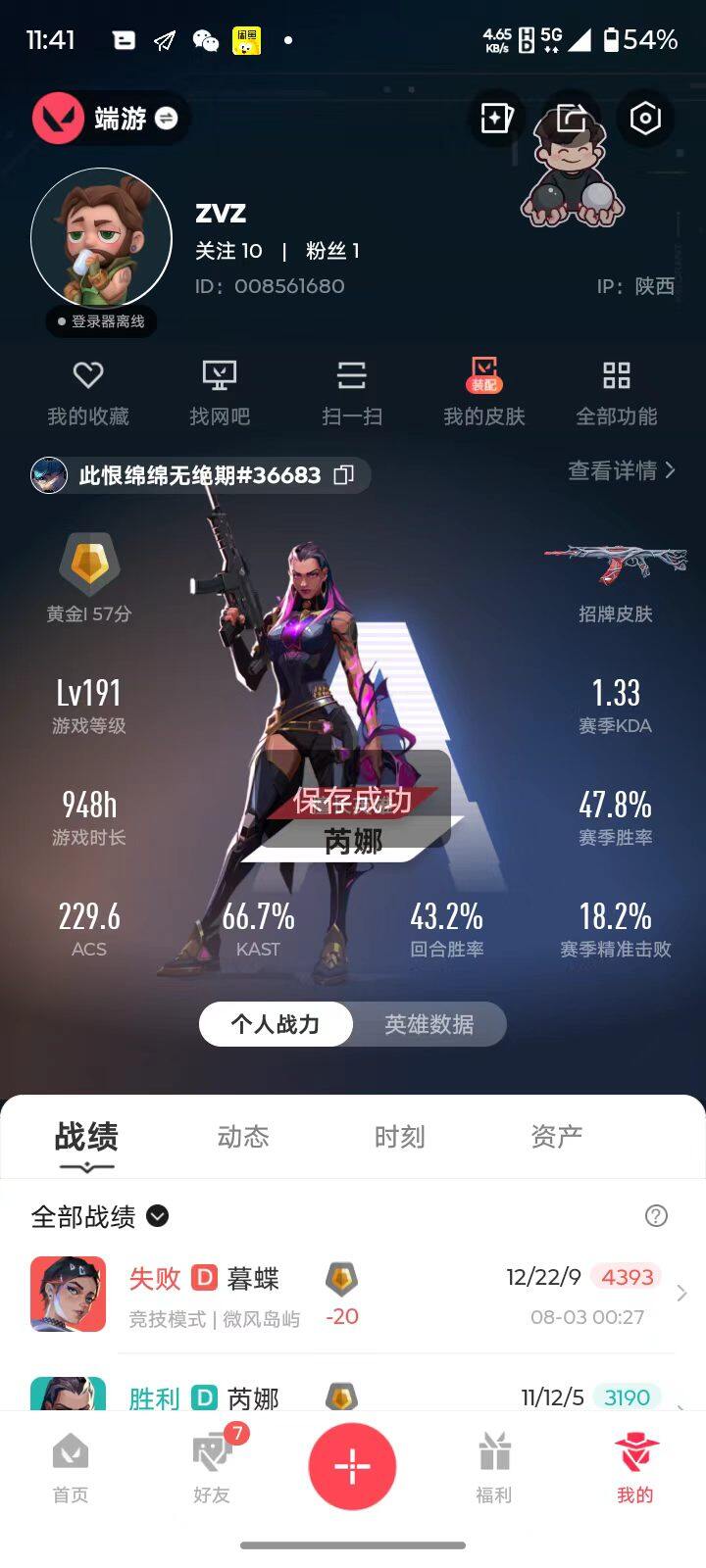Screen dimensions: 706x1568
Task: Open 我的收藏 favorites
Action: click(88, 393)
